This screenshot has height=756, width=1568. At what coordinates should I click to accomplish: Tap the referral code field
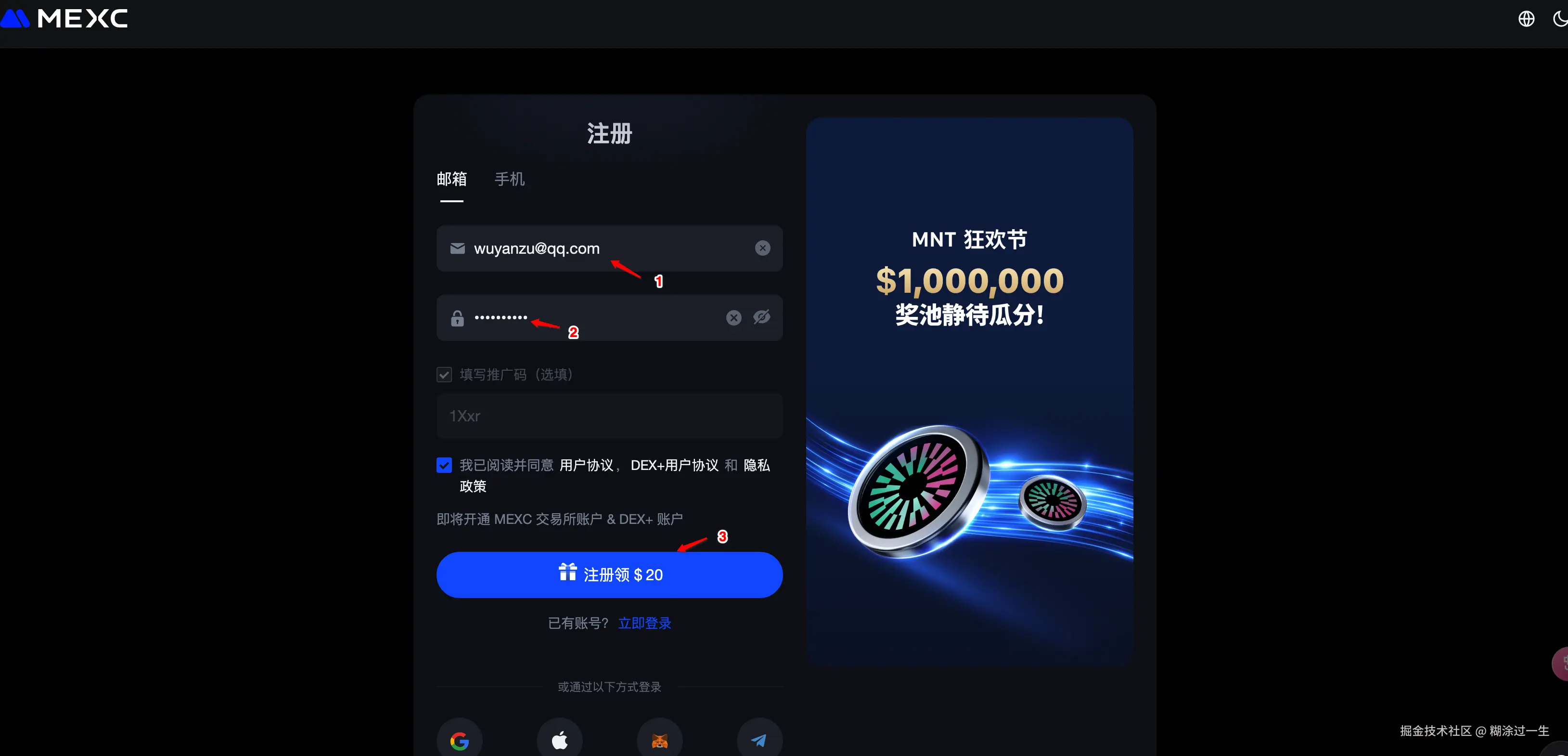coord(609,416)
